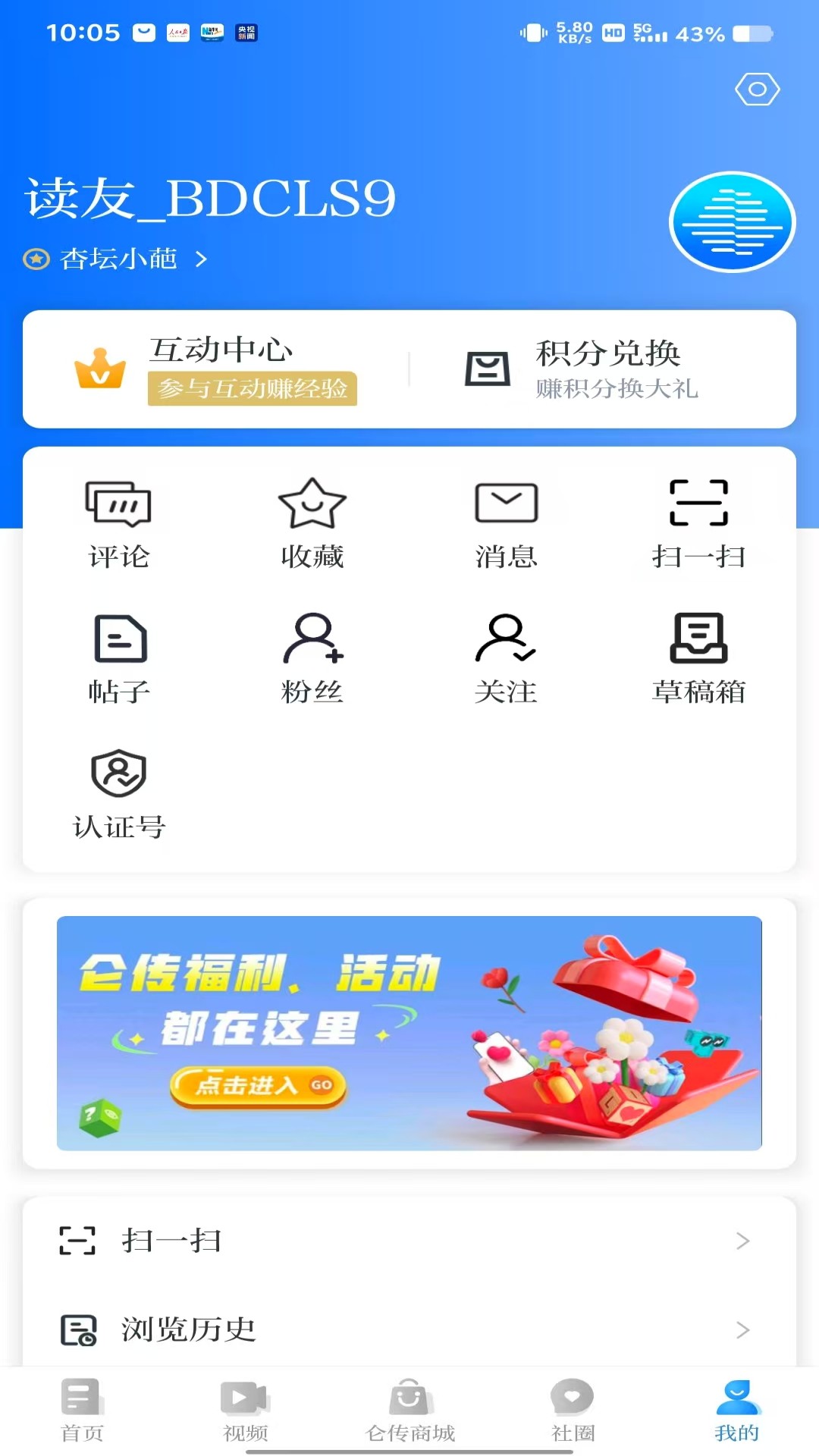
Task: Open the settings gear icon
Action: pos(756,89)
